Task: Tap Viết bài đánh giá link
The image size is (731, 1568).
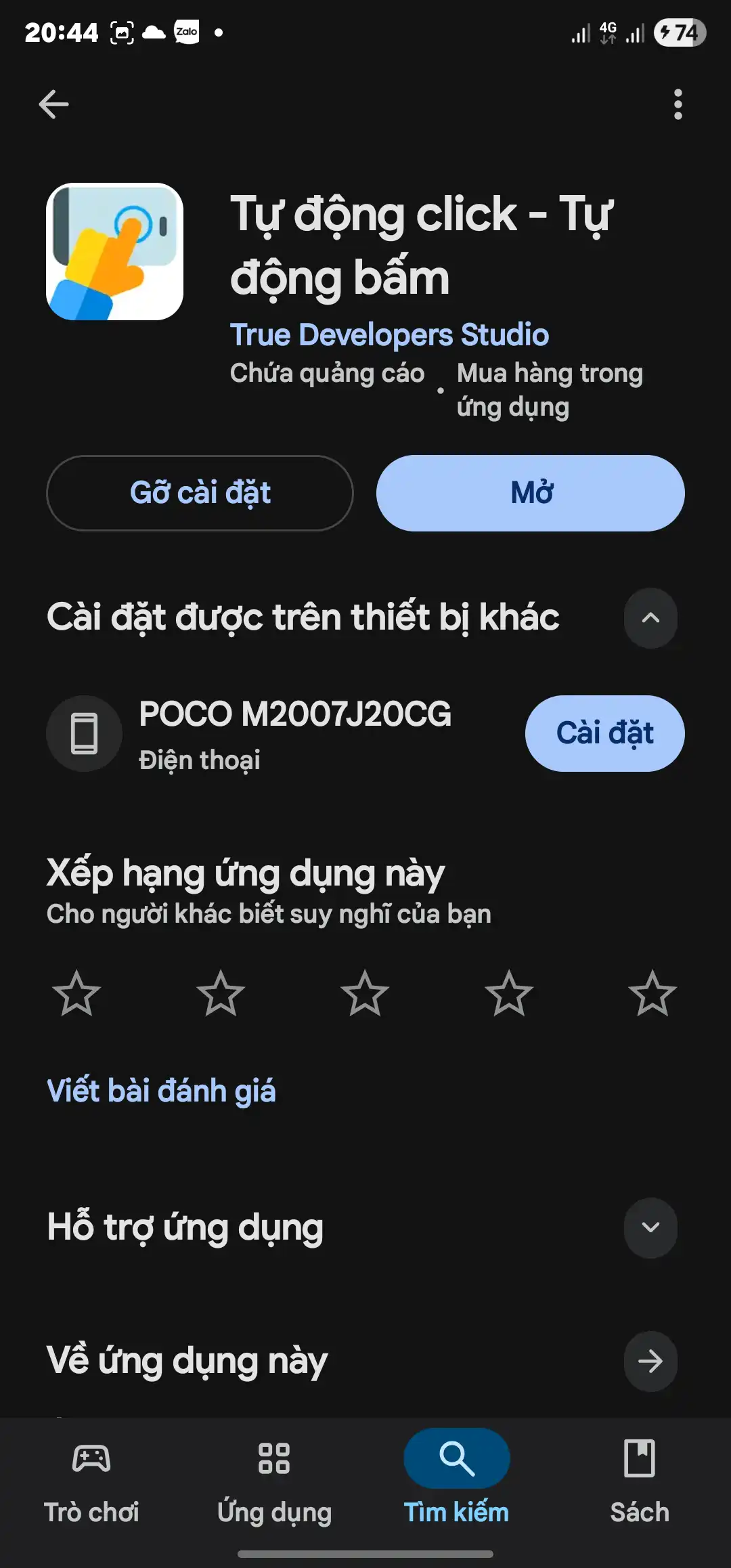Action: [x=161, y=1091]
